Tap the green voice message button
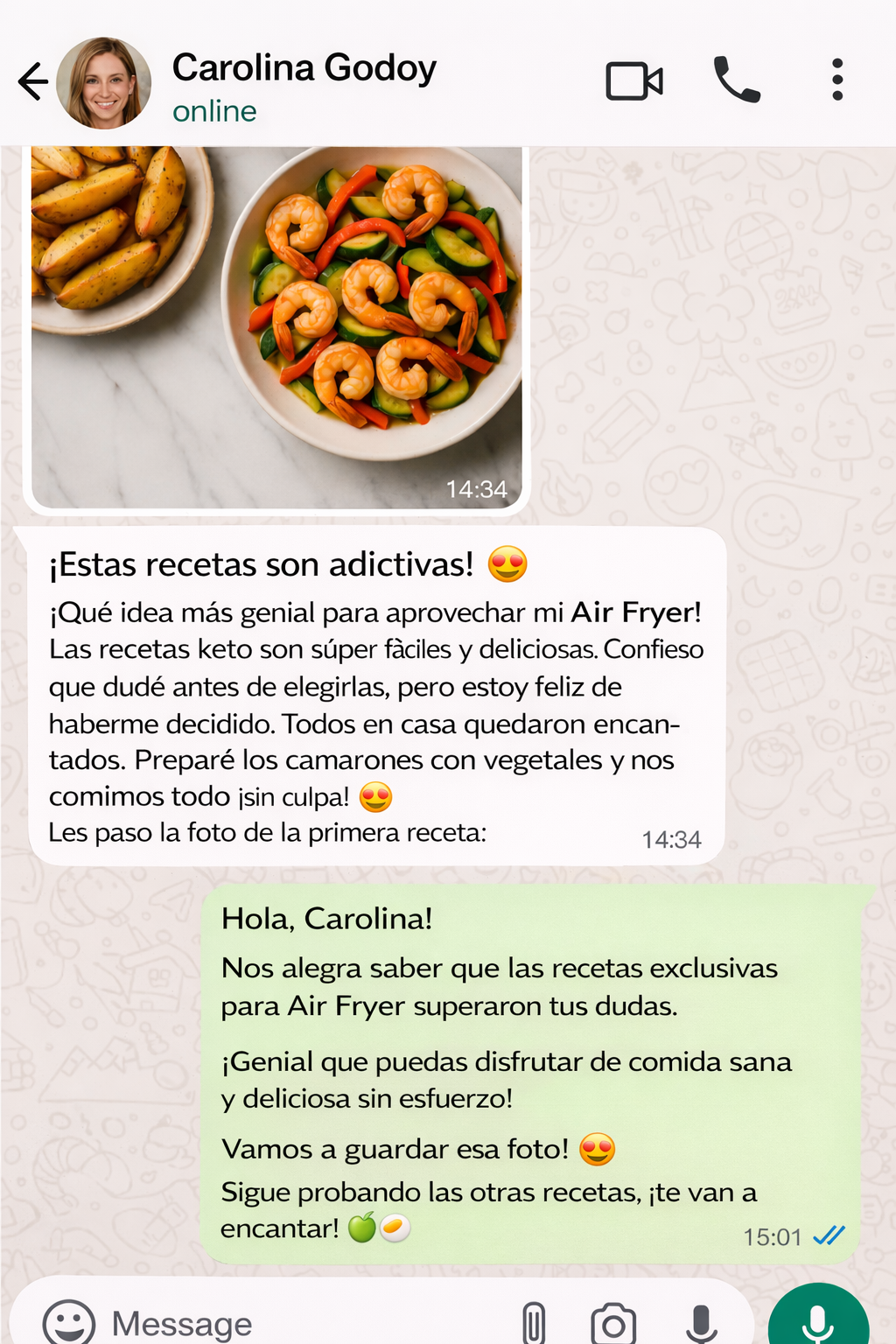Viewport: 896px width, 1344px height. (817, 1321)
